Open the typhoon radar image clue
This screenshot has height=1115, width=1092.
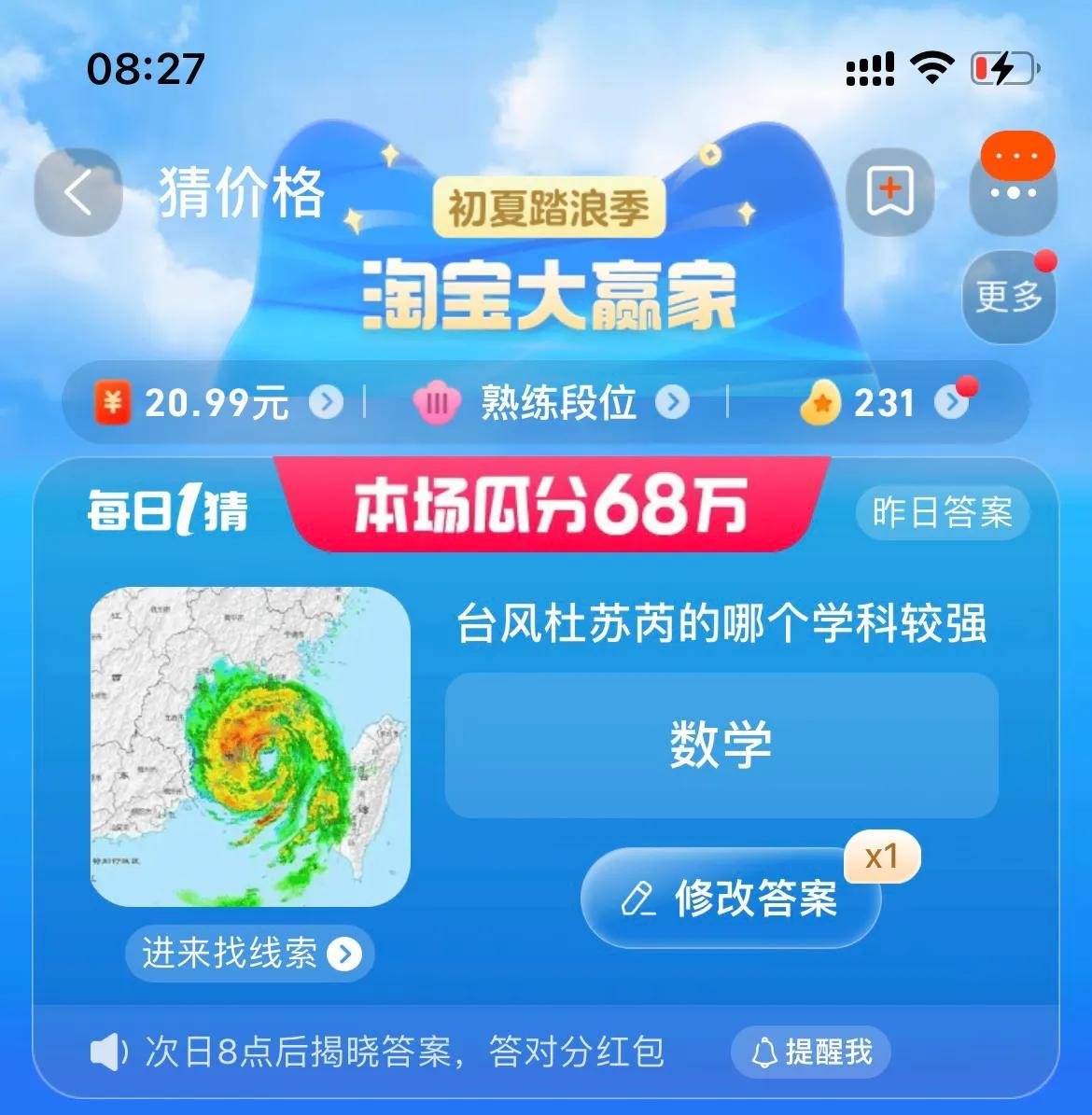250,746
